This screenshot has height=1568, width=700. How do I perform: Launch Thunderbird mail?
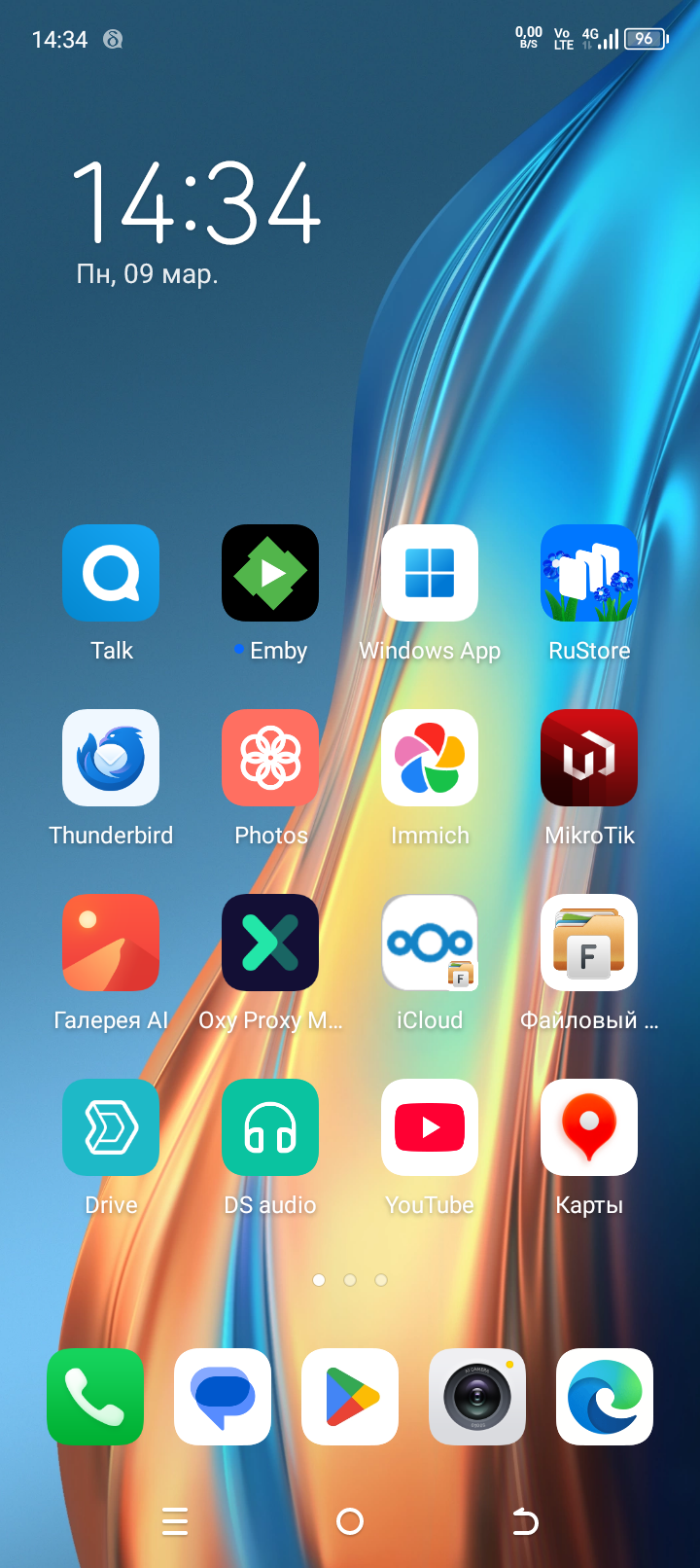click(x=111, y=758)
